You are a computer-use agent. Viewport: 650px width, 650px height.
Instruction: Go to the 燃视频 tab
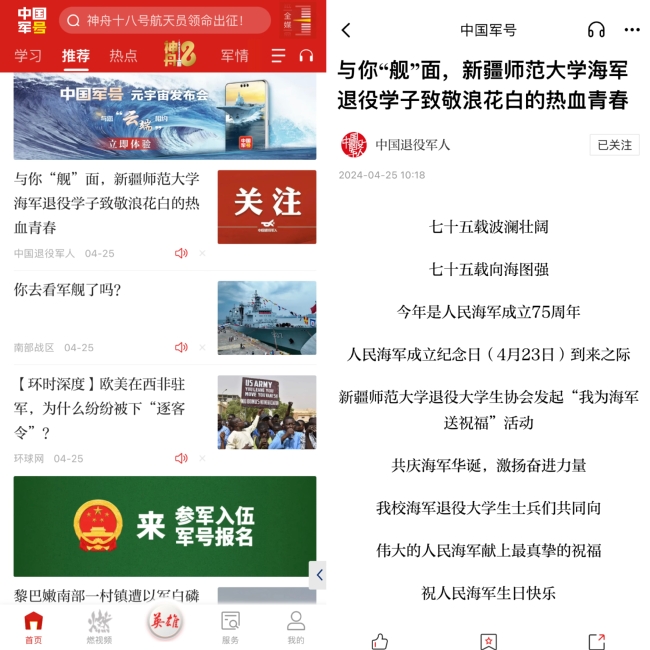coord(99,626)
